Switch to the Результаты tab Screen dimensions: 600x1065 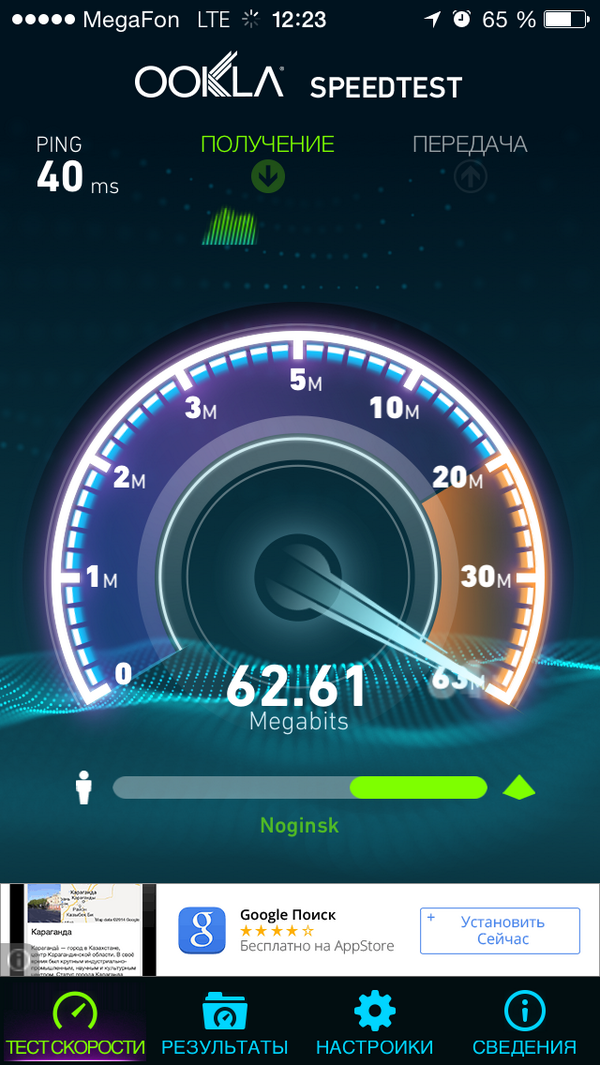coord(225,1023)
